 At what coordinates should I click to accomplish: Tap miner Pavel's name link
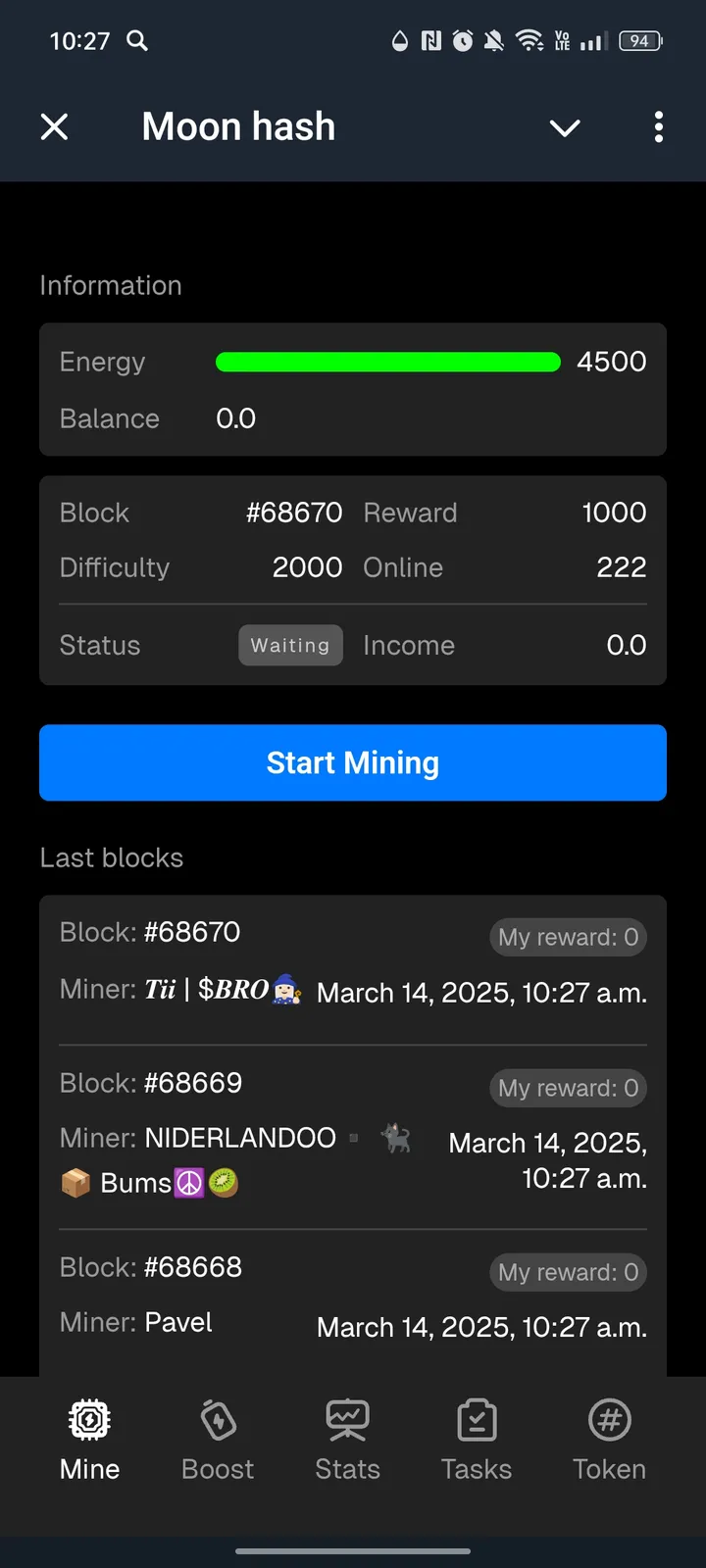pos(178,1322)
